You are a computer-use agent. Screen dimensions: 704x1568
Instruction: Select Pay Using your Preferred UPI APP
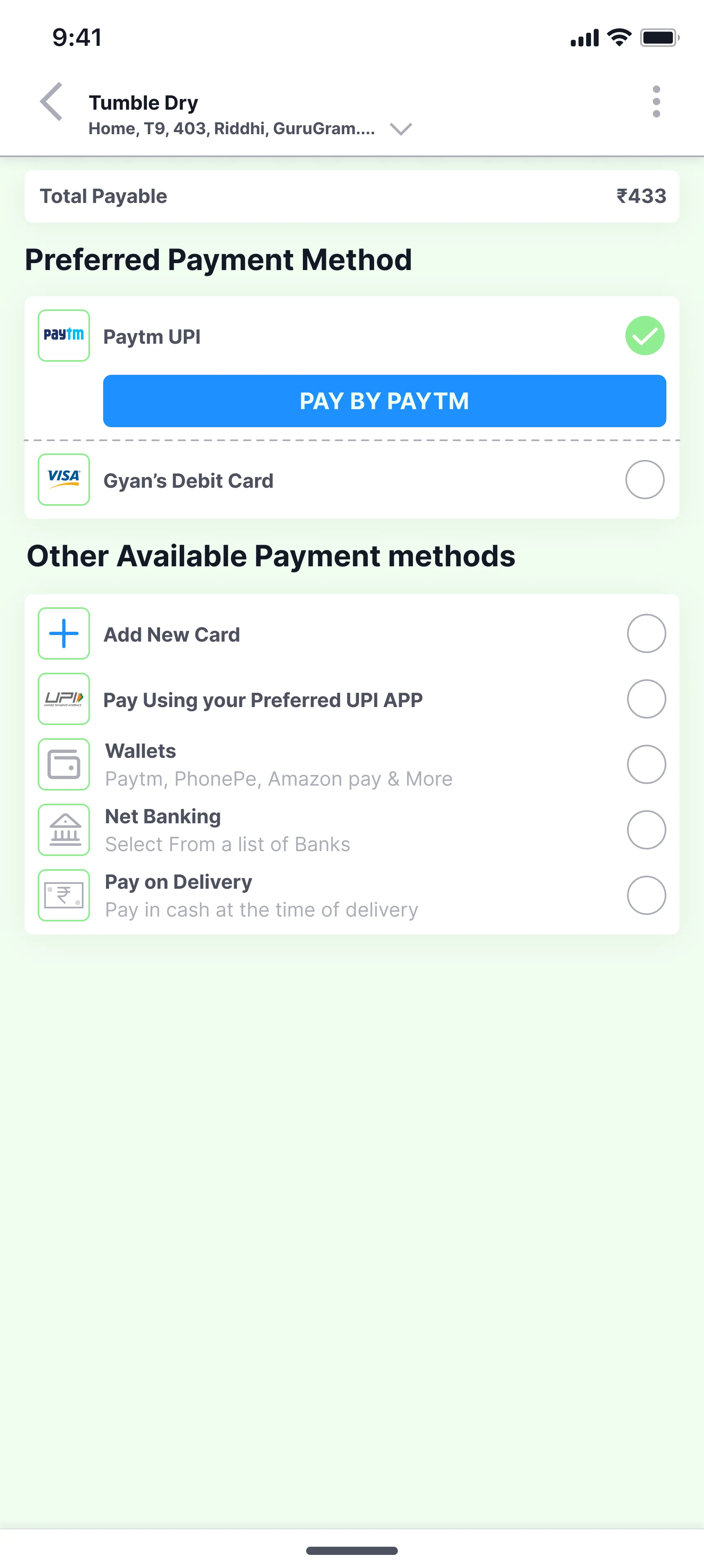point(645,699)
